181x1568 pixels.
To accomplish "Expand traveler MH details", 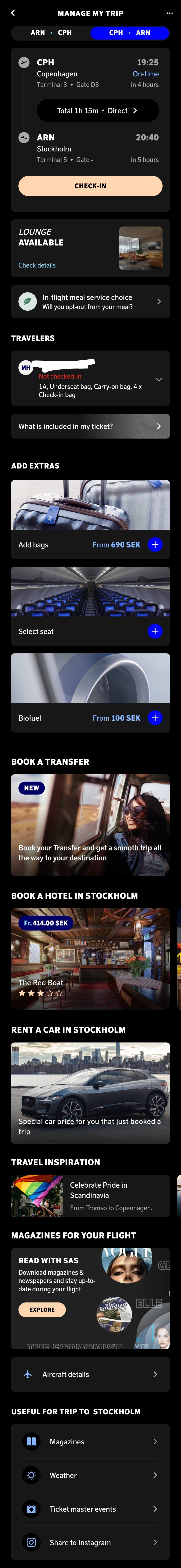I will pyautogui.click(x=158, y=380).
